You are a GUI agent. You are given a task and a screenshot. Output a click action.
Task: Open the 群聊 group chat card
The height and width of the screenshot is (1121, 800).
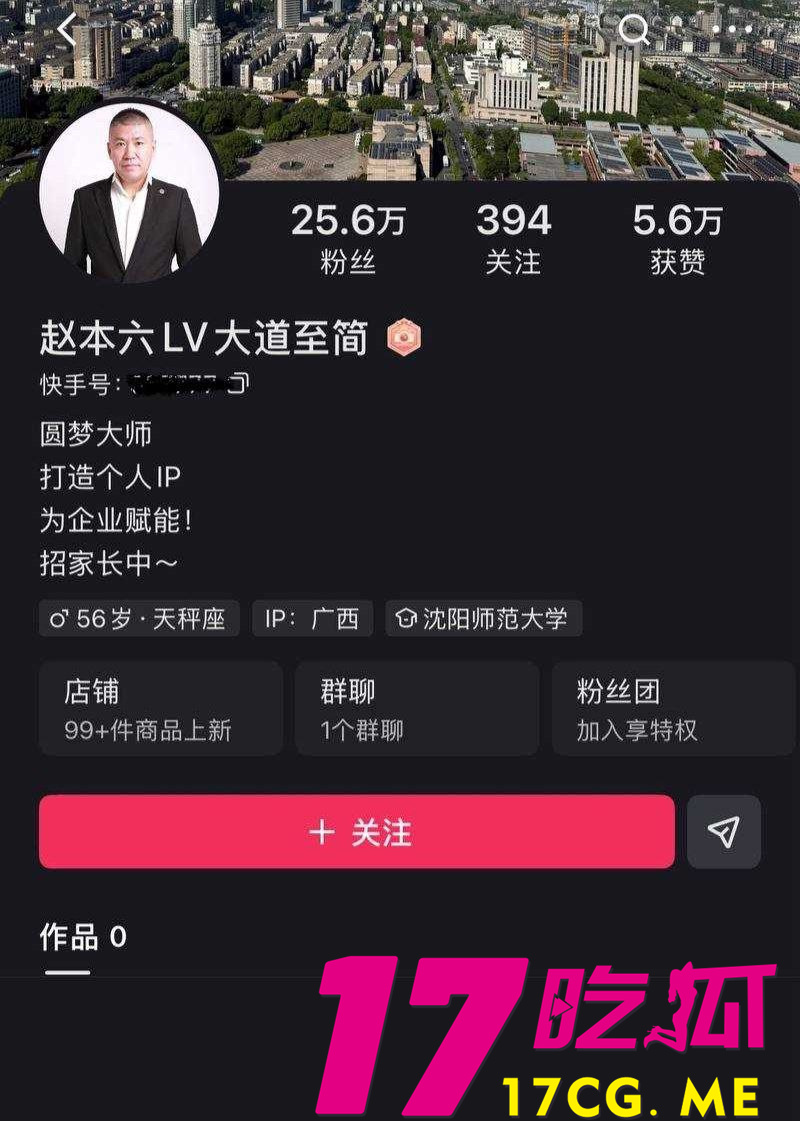416,708
